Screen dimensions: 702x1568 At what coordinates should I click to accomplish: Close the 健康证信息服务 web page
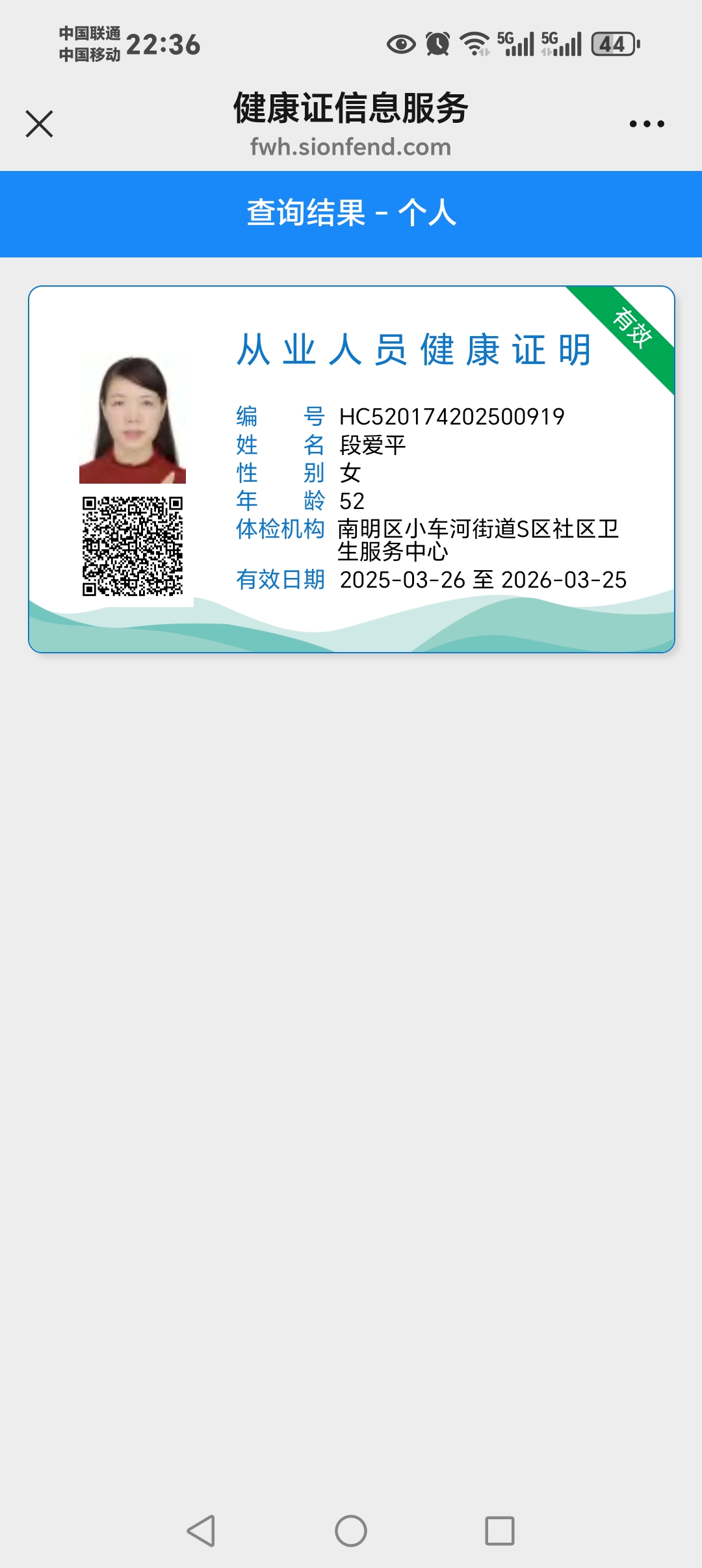tap(39, 124)
